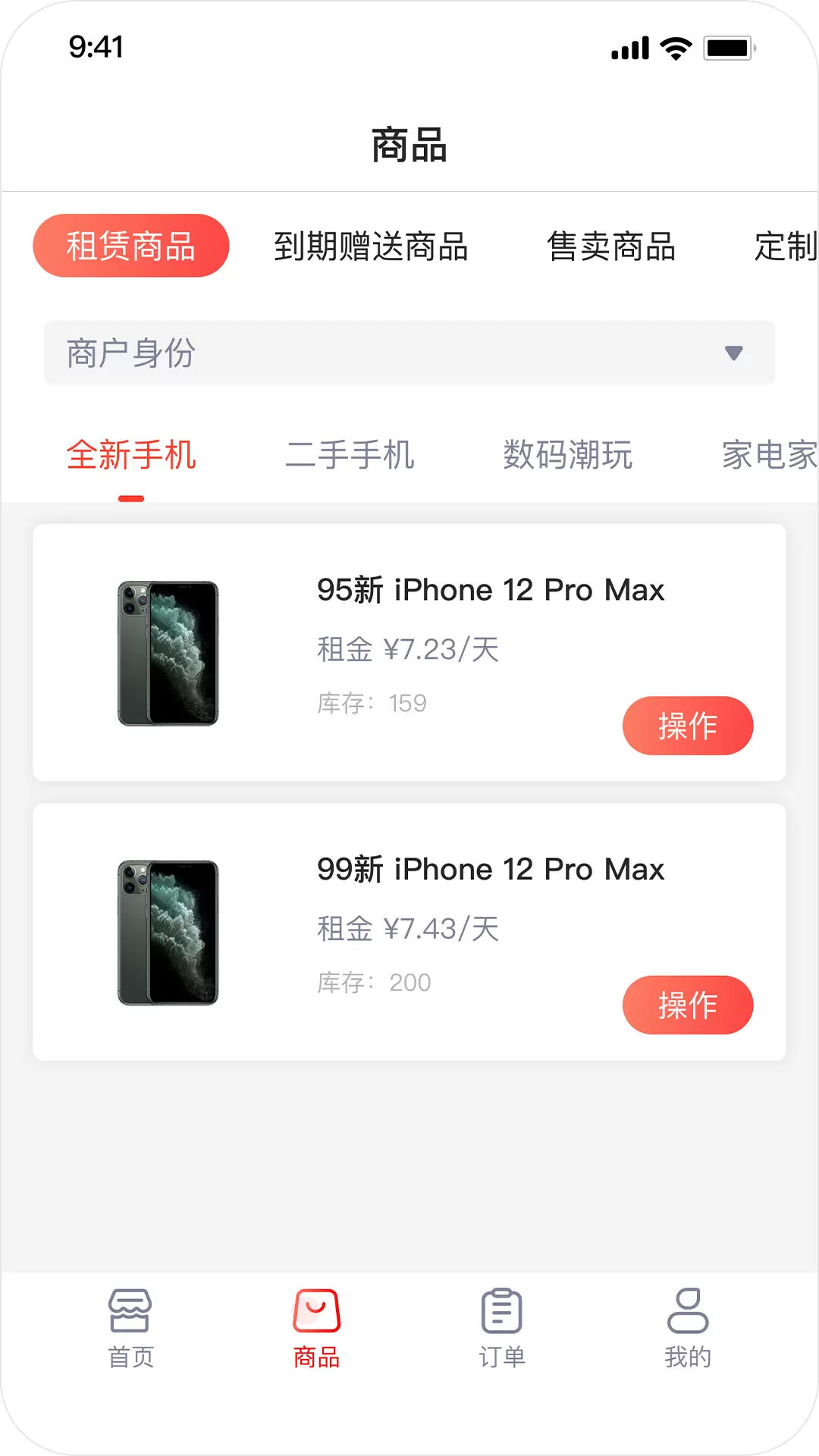Select the 全新手机 category

tap(131, 455)
